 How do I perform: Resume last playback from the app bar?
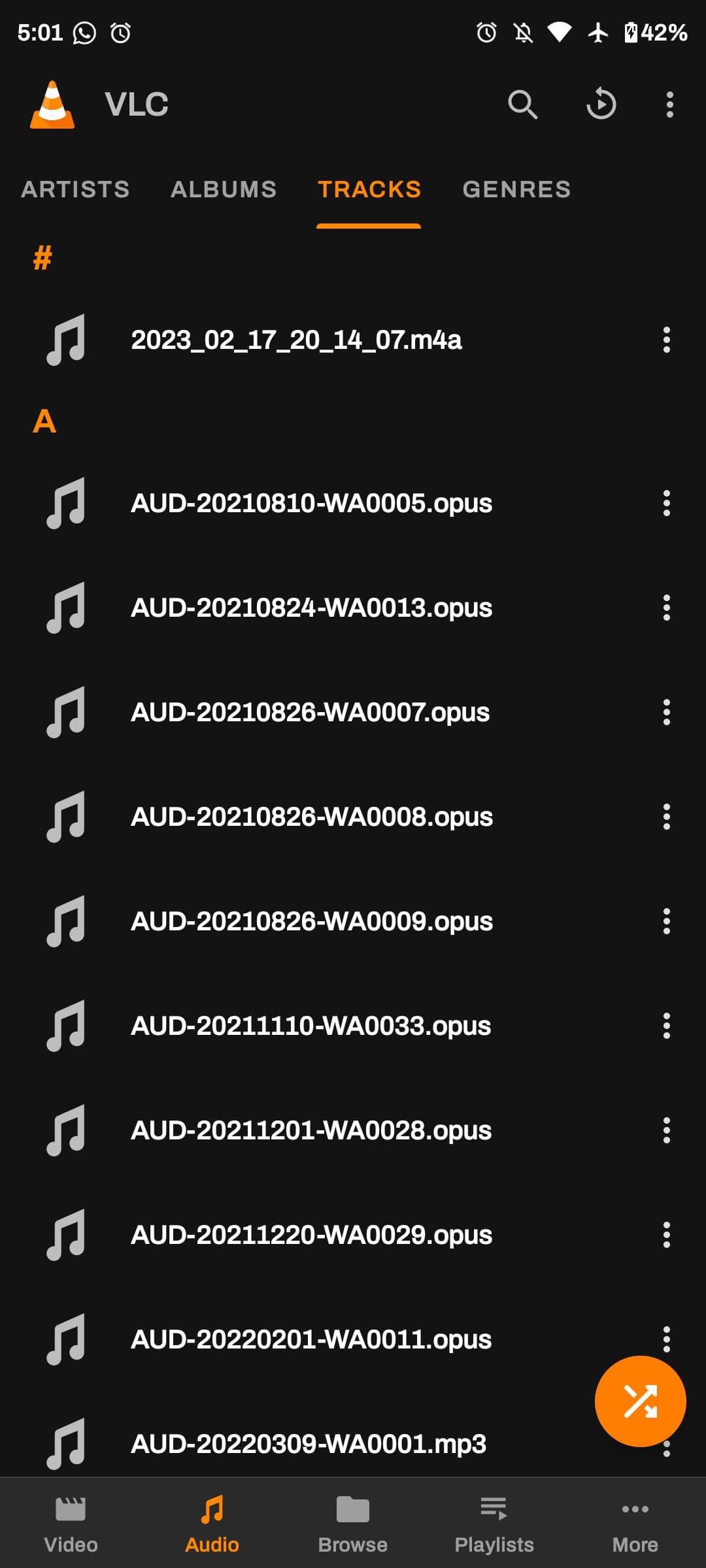(x=601, y=105)
